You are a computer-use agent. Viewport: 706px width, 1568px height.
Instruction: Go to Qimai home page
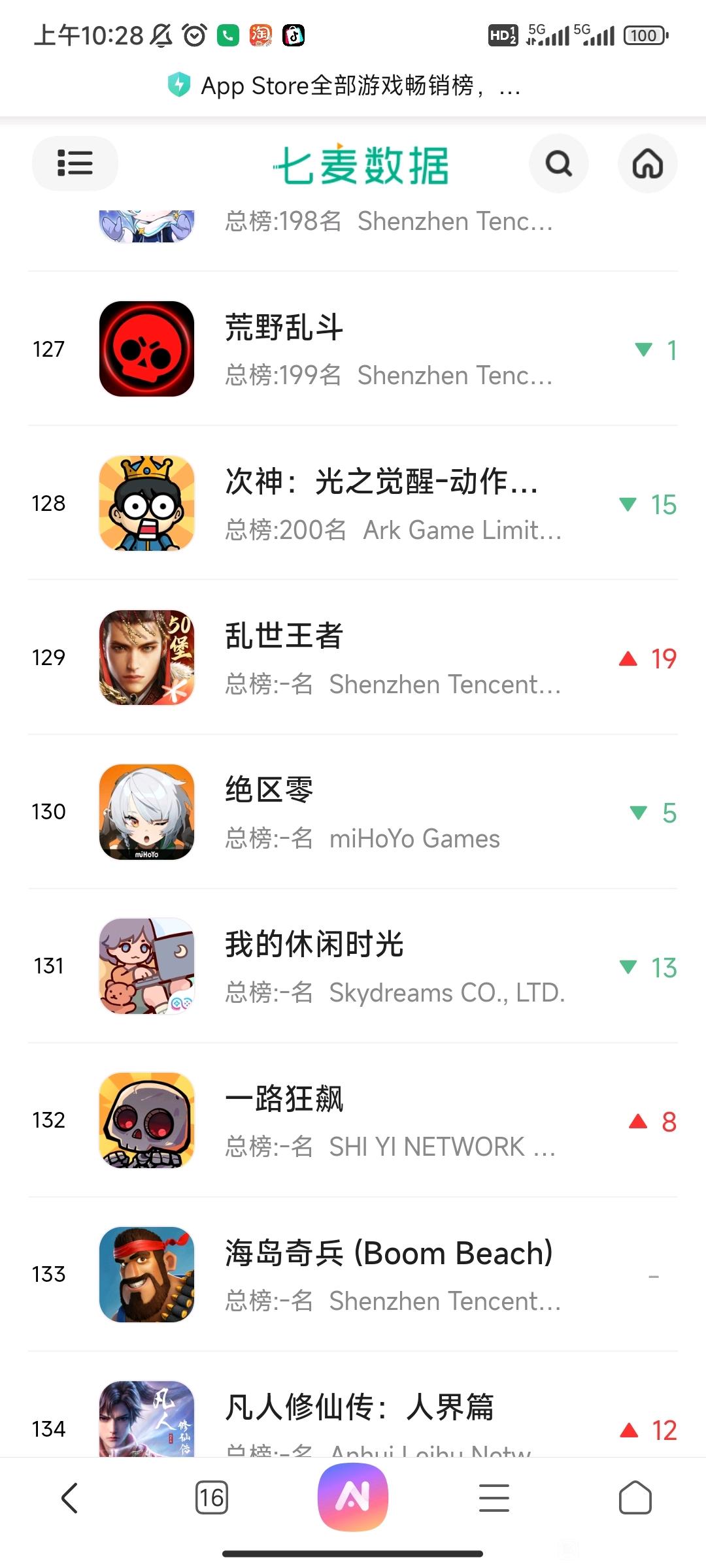point(647,163)
